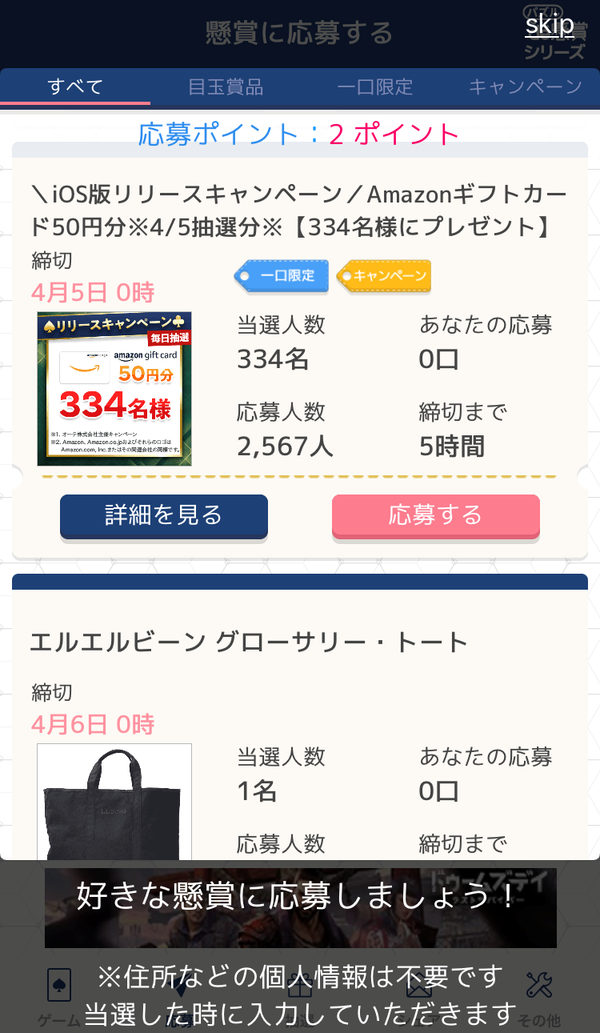Switch to the 目玉賞品 tab
This screenshot has width=600, height=1033.
[225, 87]
